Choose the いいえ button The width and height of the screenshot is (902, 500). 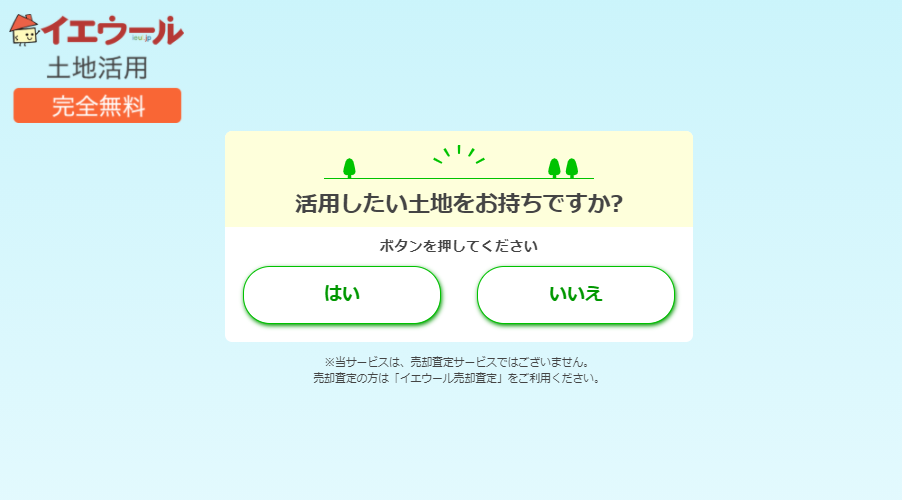[575, 294]
